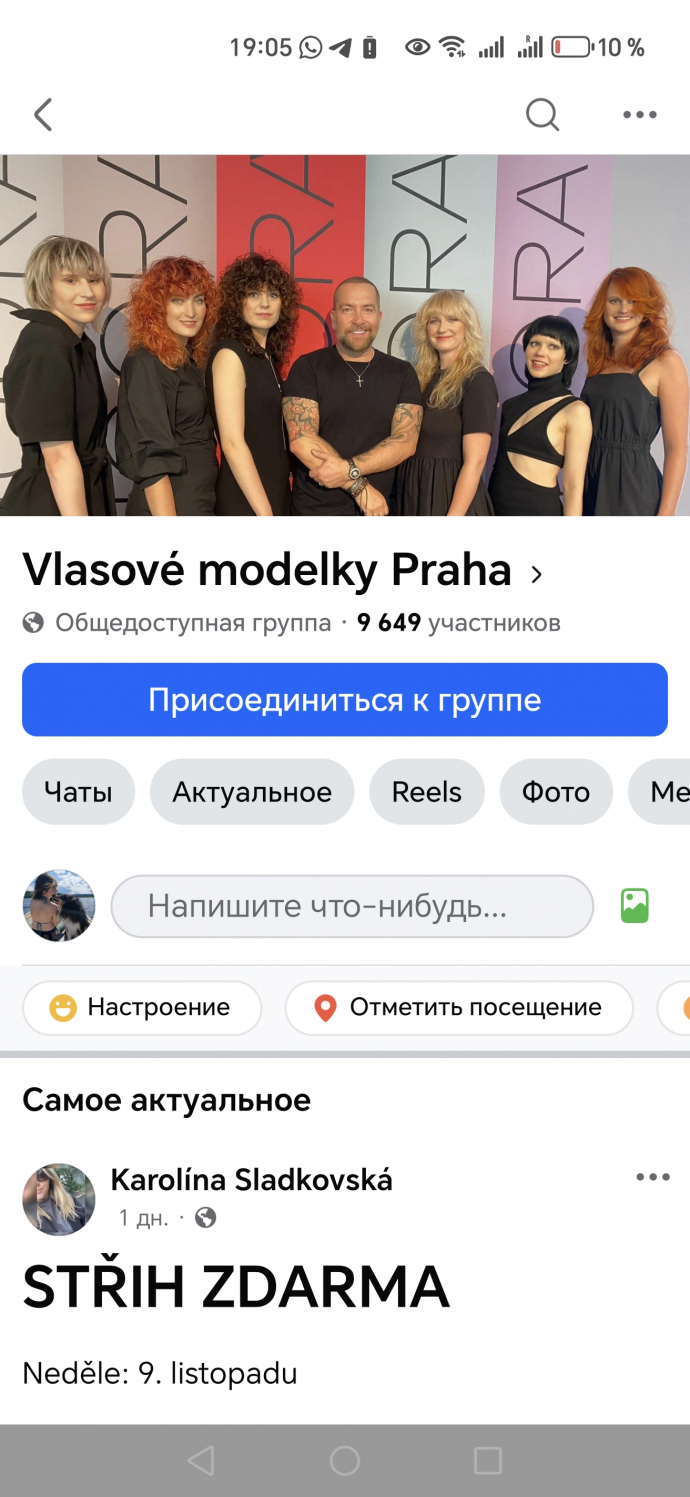The width and height of the screenshot is (690, 1497).
Task: Add a photo via green image icon
Action: coord(635,906)
